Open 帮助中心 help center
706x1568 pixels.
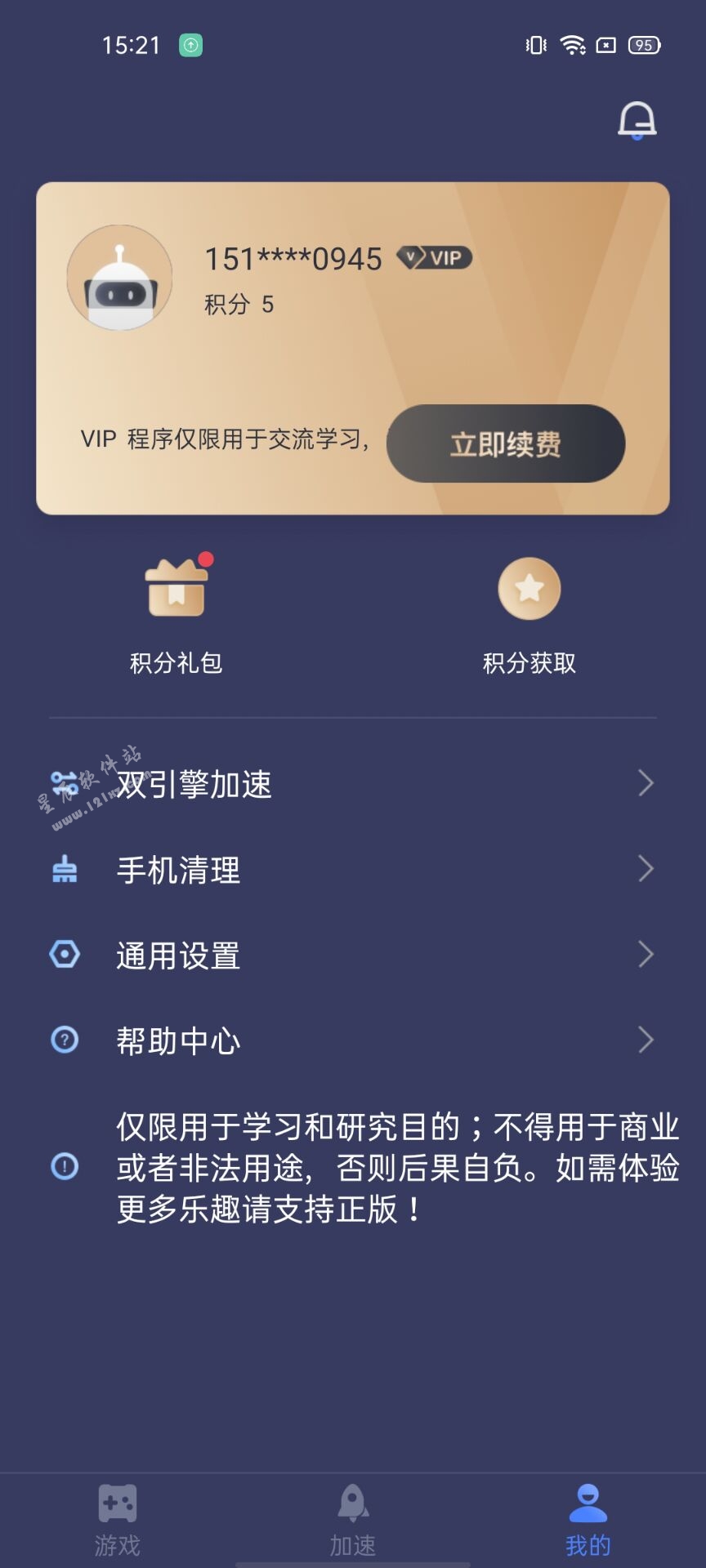[353, 1040]
